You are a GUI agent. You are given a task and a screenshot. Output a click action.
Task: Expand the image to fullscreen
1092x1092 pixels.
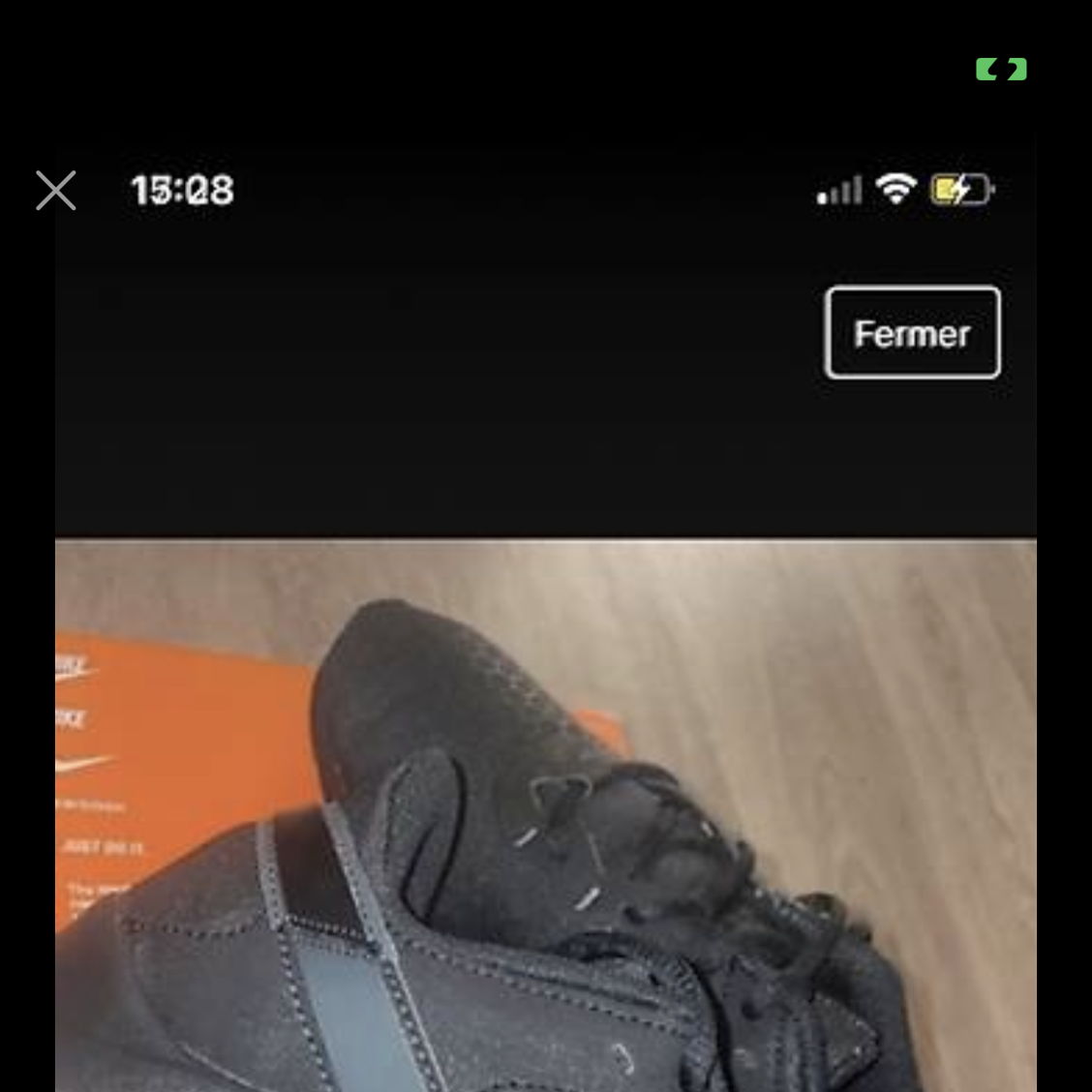[1001, 70]
